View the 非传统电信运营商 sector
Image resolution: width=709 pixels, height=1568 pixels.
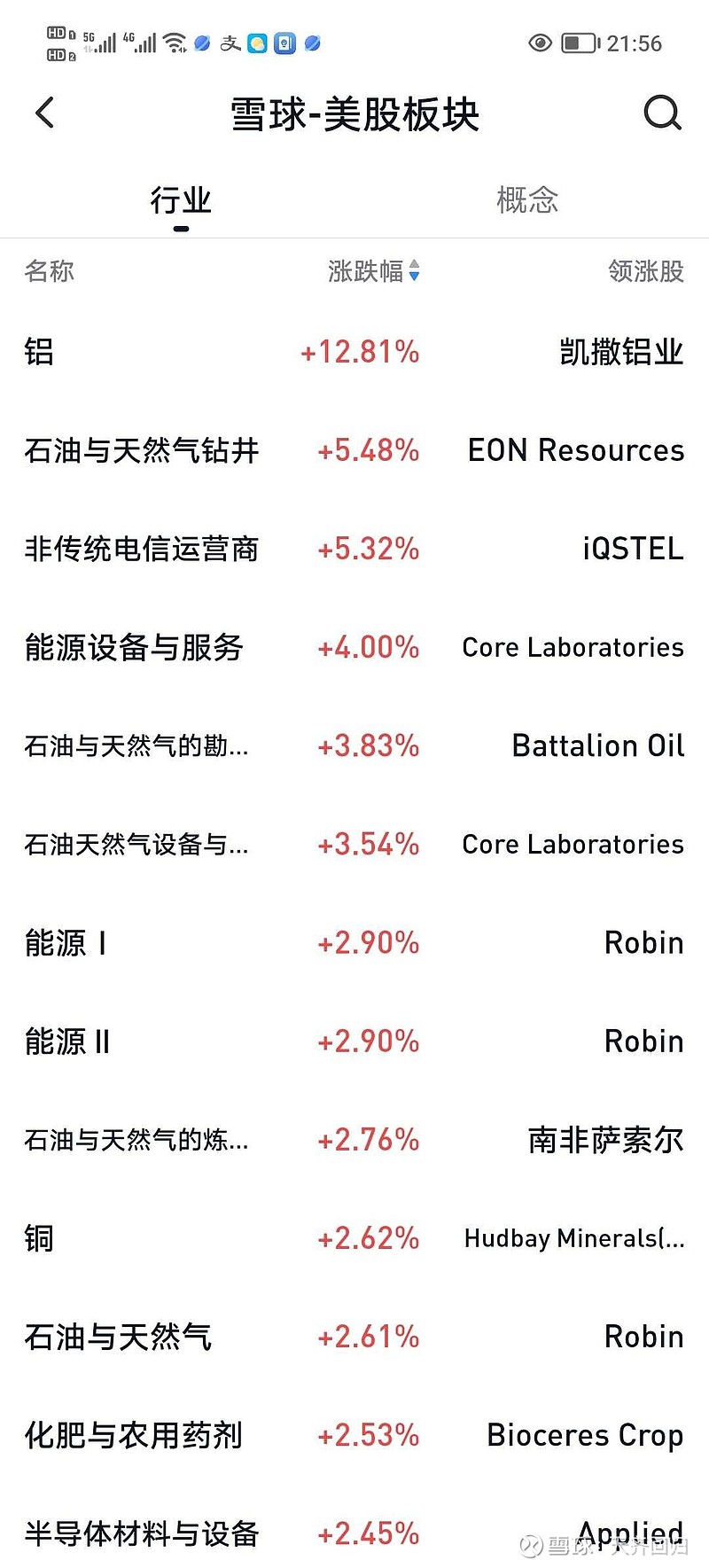(354, 549)
